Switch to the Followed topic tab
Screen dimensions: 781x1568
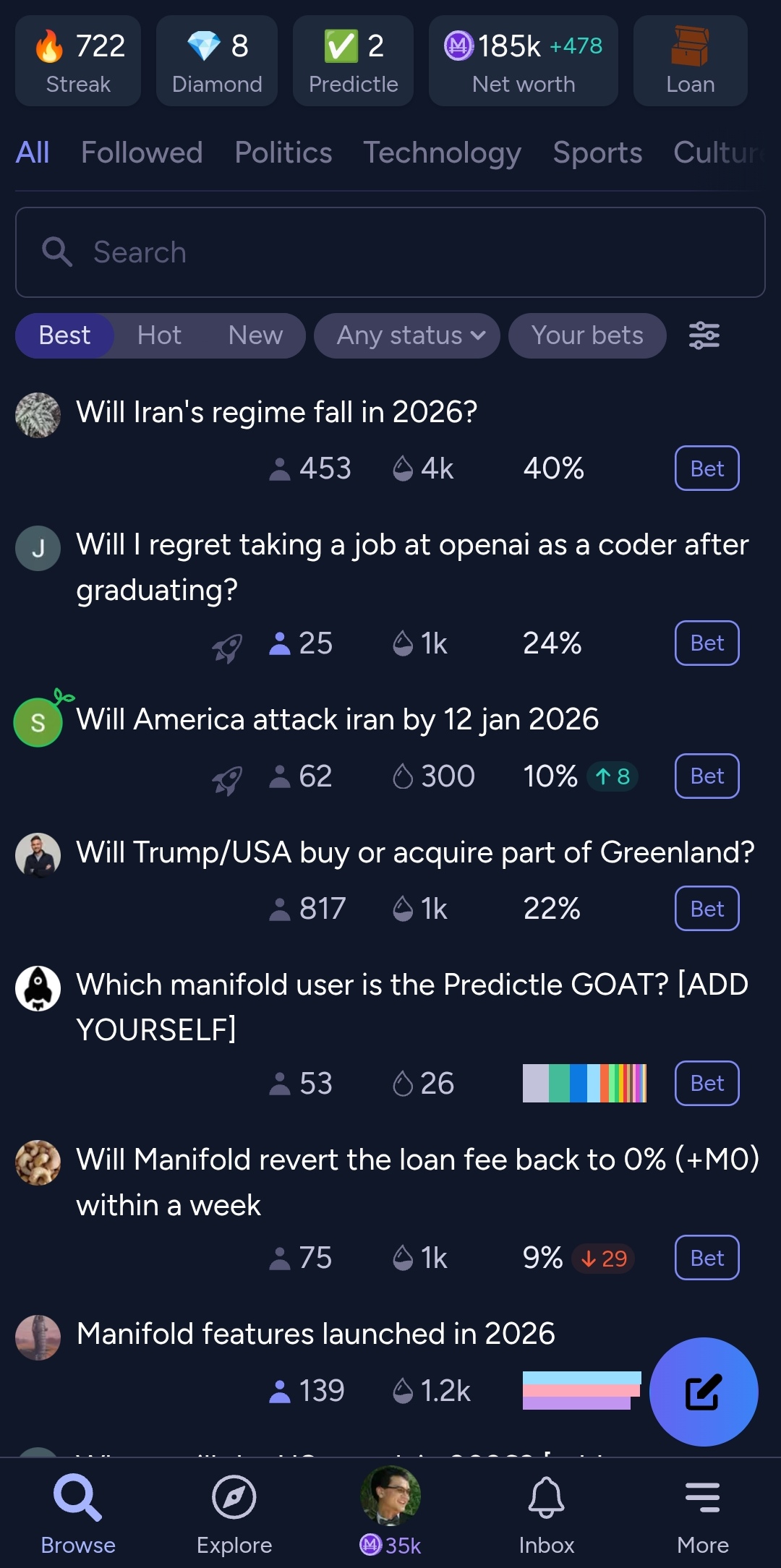click(x=142, y=153)
